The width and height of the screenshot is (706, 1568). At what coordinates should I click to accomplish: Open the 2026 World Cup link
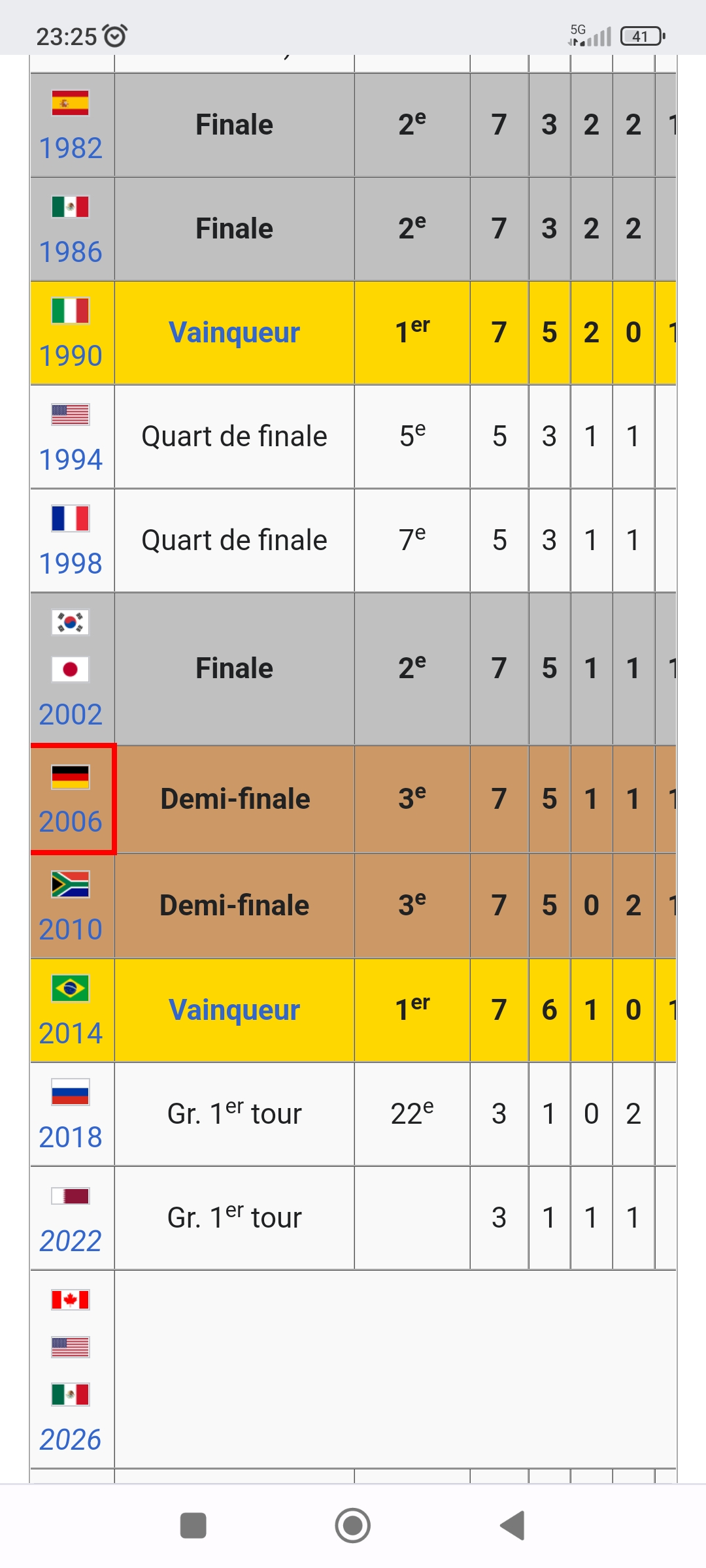click(x=71, y=1440)
